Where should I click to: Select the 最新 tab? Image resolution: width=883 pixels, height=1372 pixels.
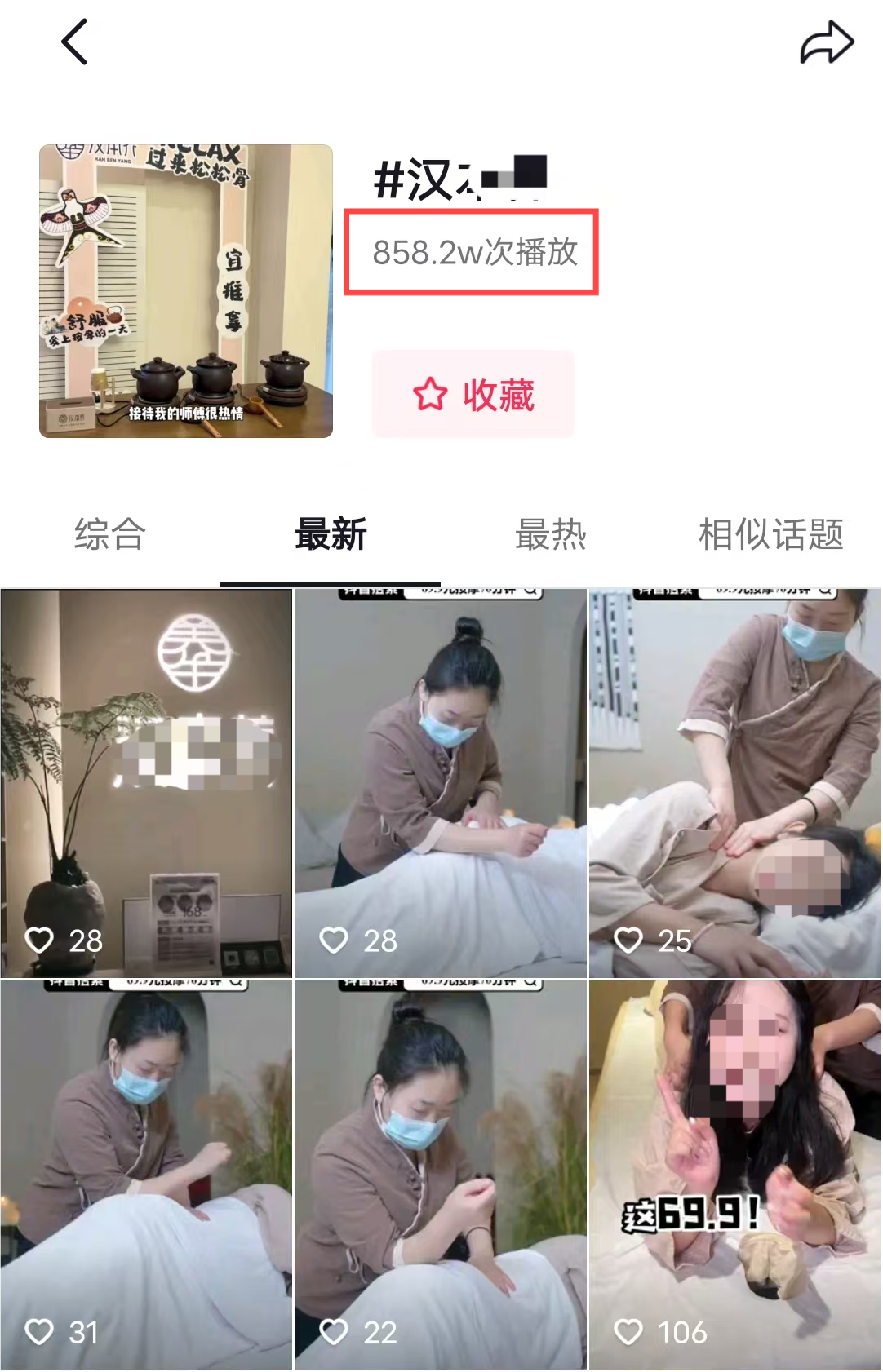[x=331, y=534]
